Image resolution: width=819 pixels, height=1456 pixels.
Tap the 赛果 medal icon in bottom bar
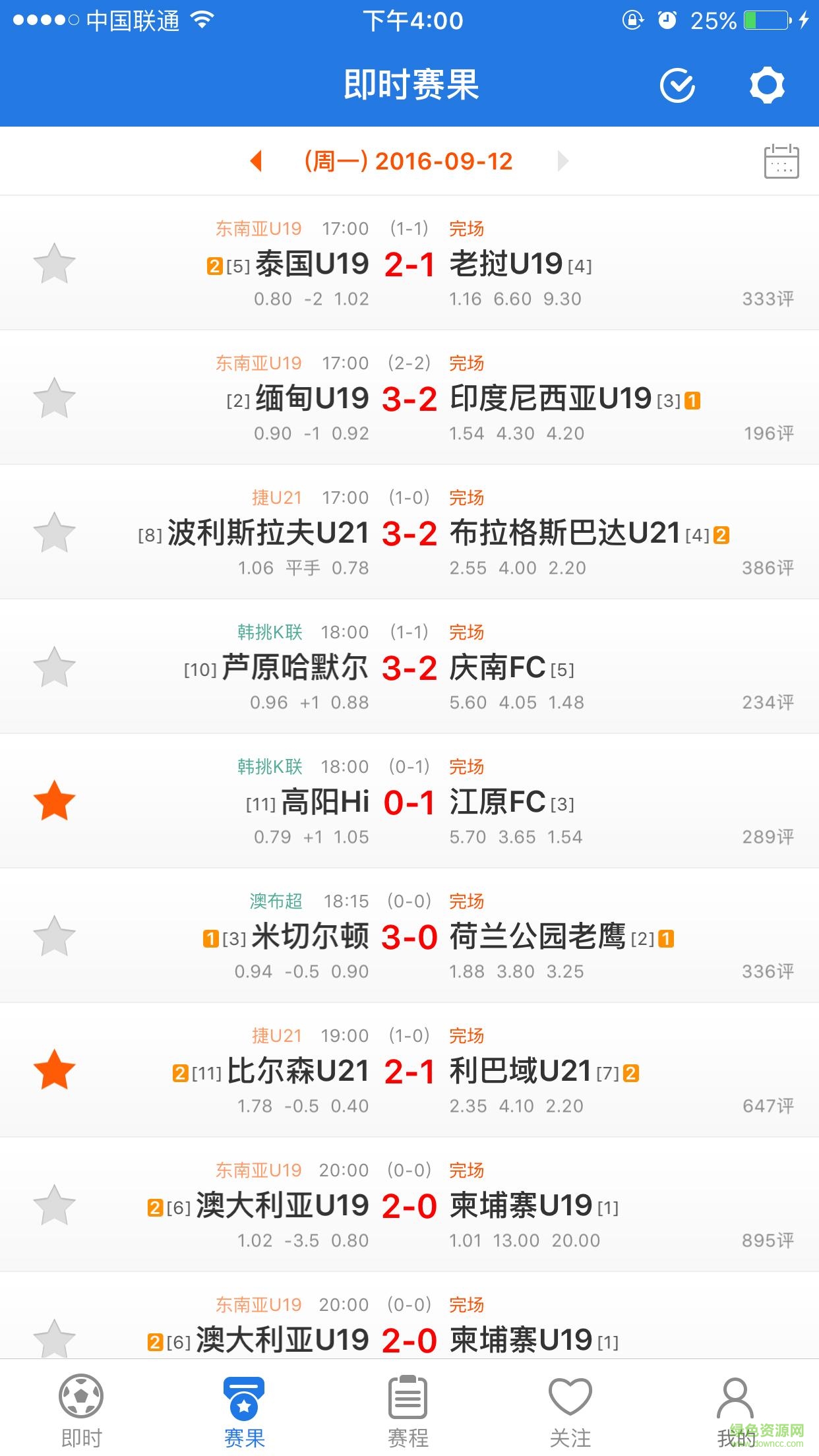point(245,1396)
